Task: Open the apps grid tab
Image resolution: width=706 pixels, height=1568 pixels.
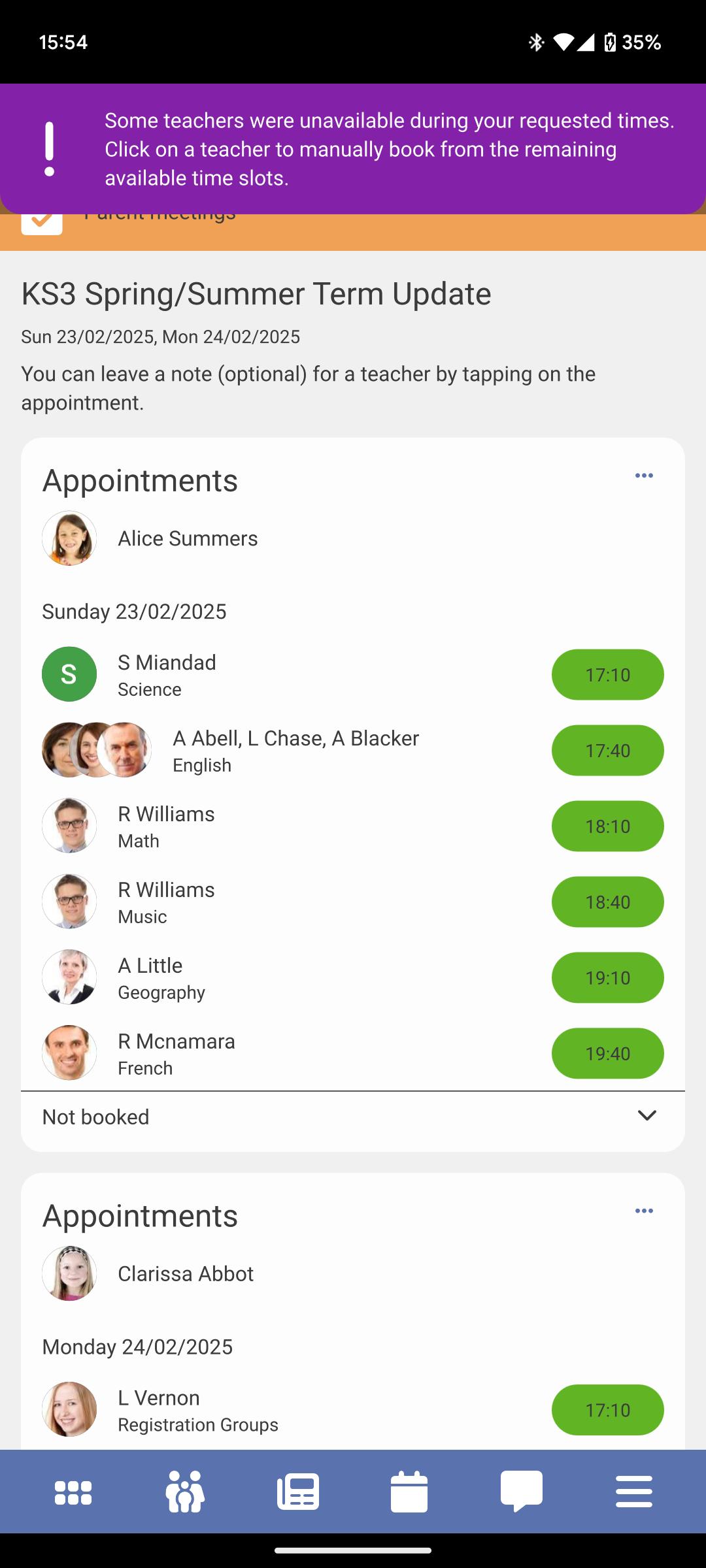Action: click(x=73, y=1492)
